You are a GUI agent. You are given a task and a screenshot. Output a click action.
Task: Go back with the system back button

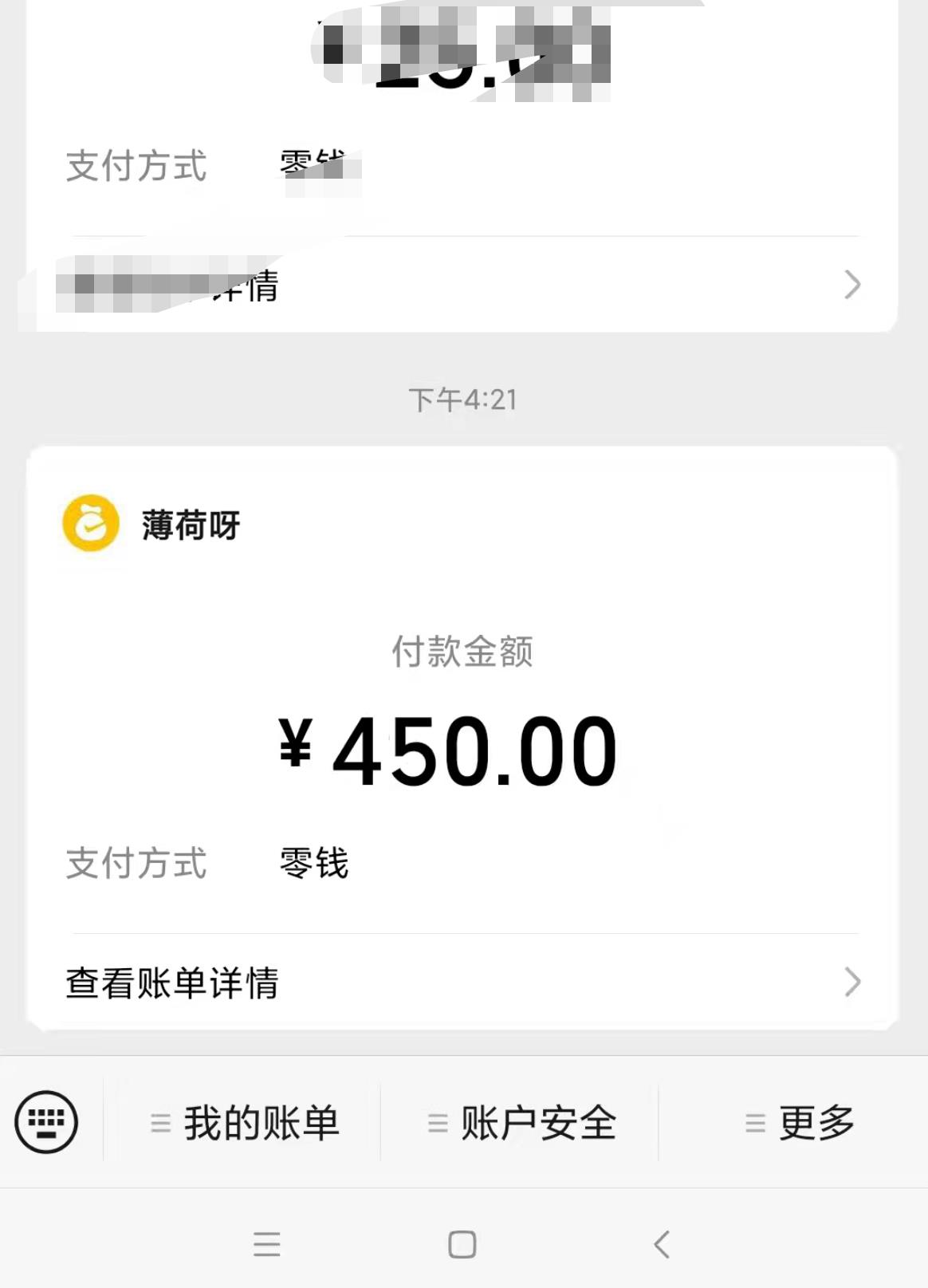click(661, 1244)
